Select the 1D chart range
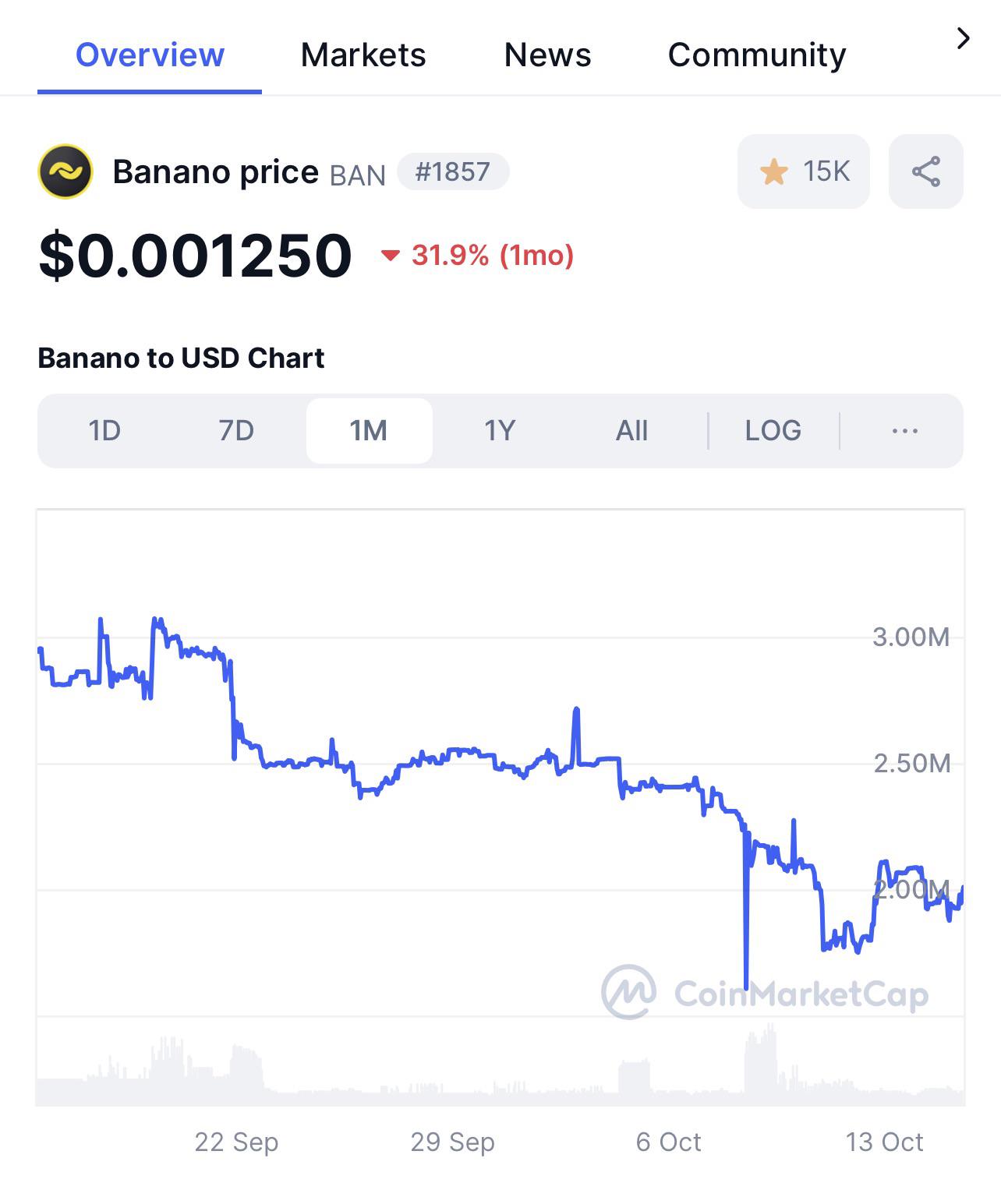The height and width of the screenshot is (1204, 1001). (104, 431)
